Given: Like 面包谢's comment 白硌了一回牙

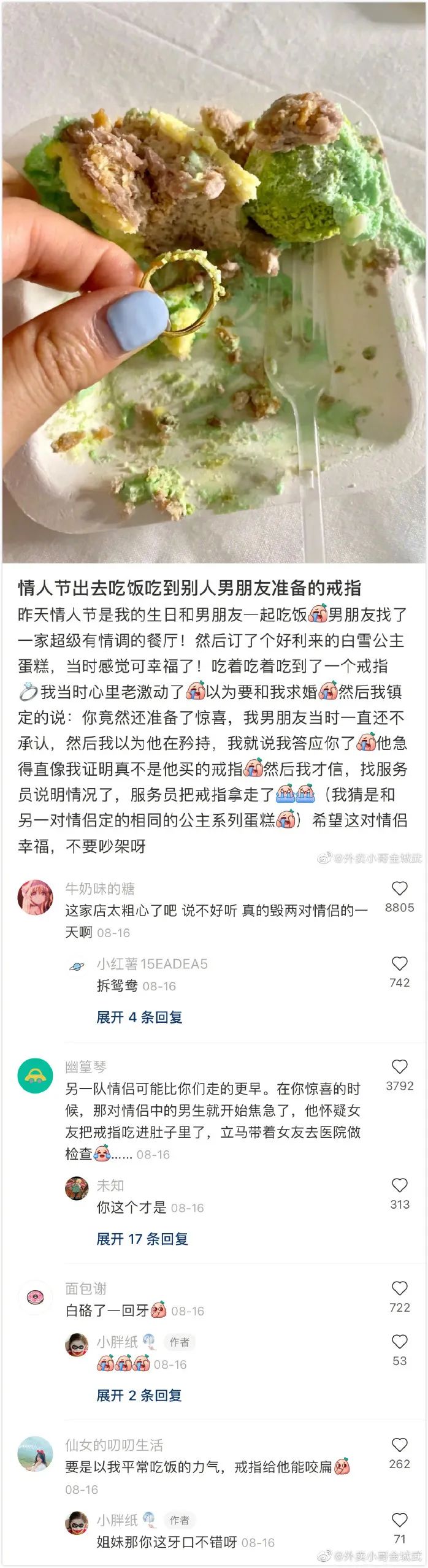Looking at the screenshot, I should coord(399,1288).
